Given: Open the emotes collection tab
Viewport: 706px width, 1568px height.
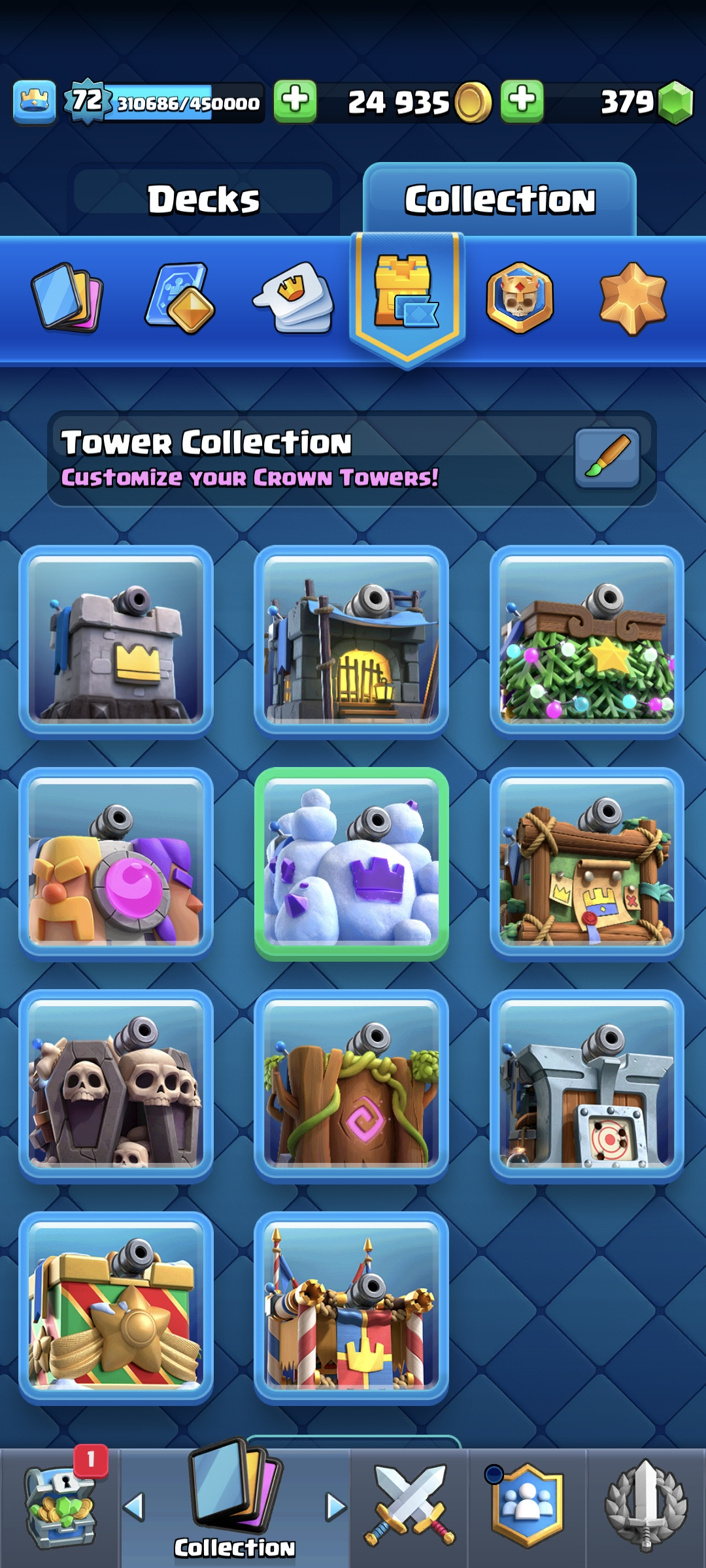Looking at the screenshot, I should [294, 298].
